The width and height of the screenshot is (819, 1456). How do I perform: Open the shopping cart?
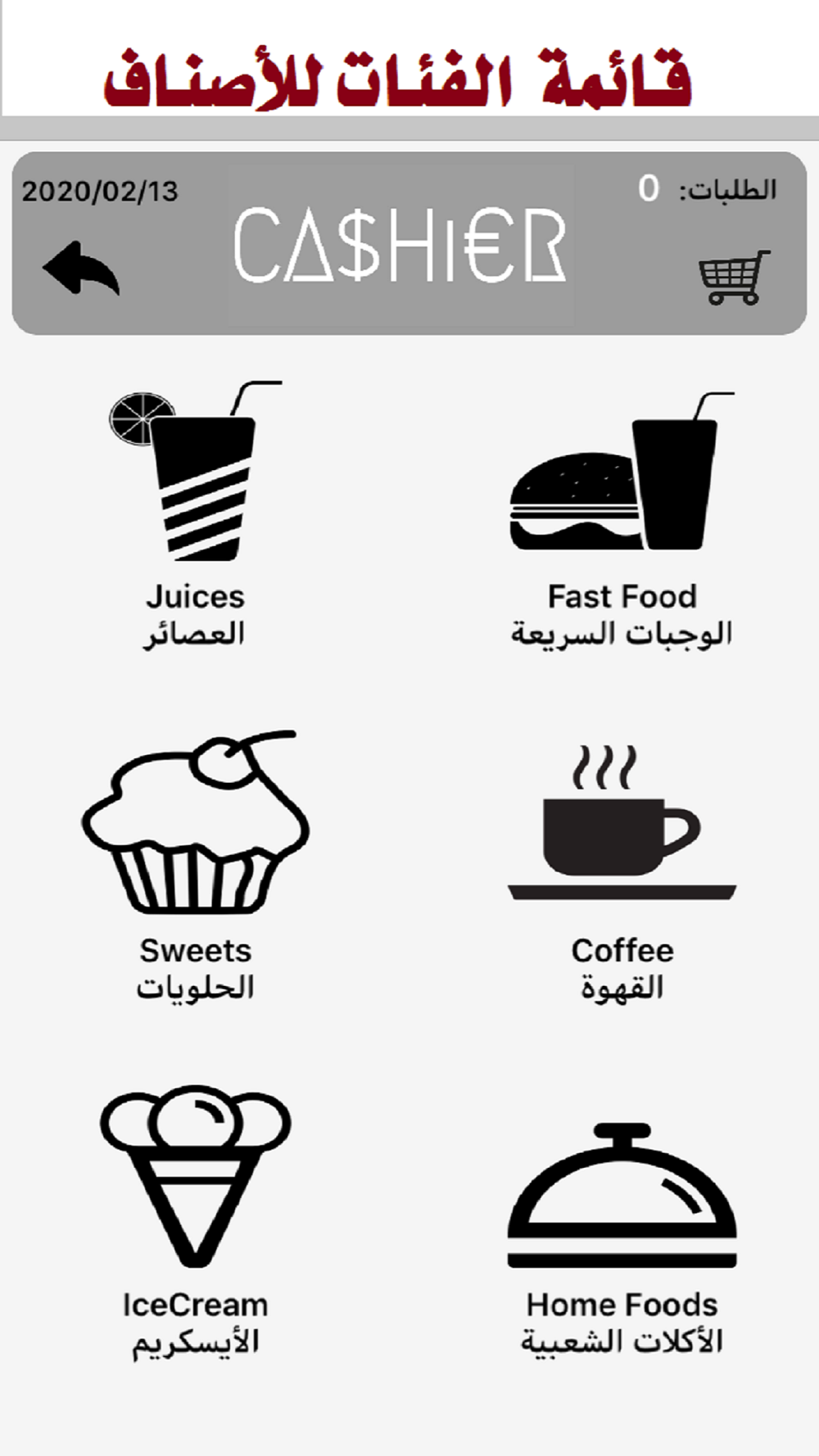click(734, 277)
